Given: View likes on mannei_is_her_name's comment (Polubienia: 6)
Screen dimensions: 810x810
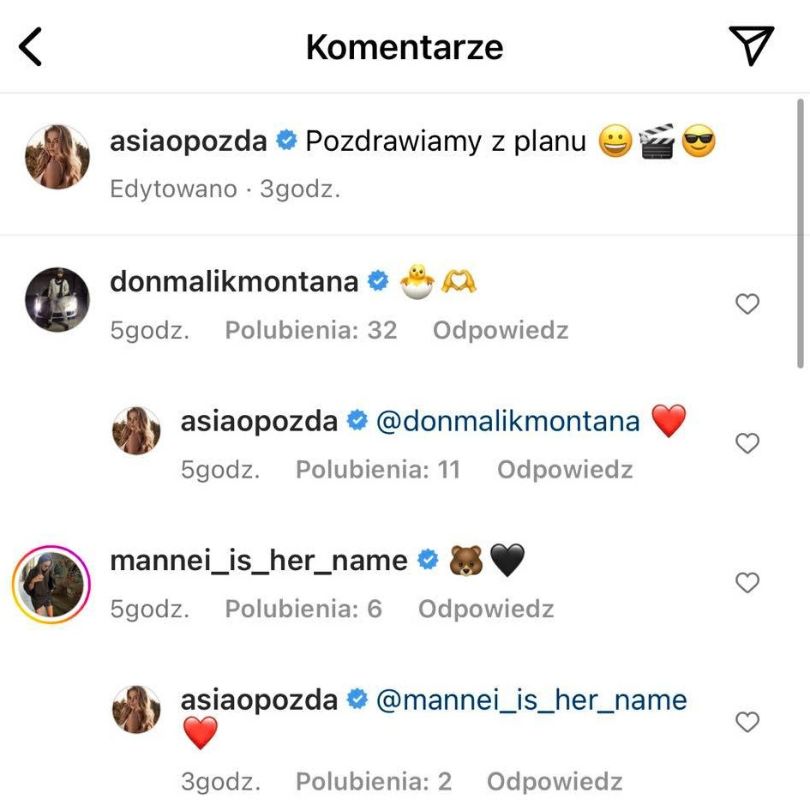Looking at the screenshot, I should tap(303, 608).
